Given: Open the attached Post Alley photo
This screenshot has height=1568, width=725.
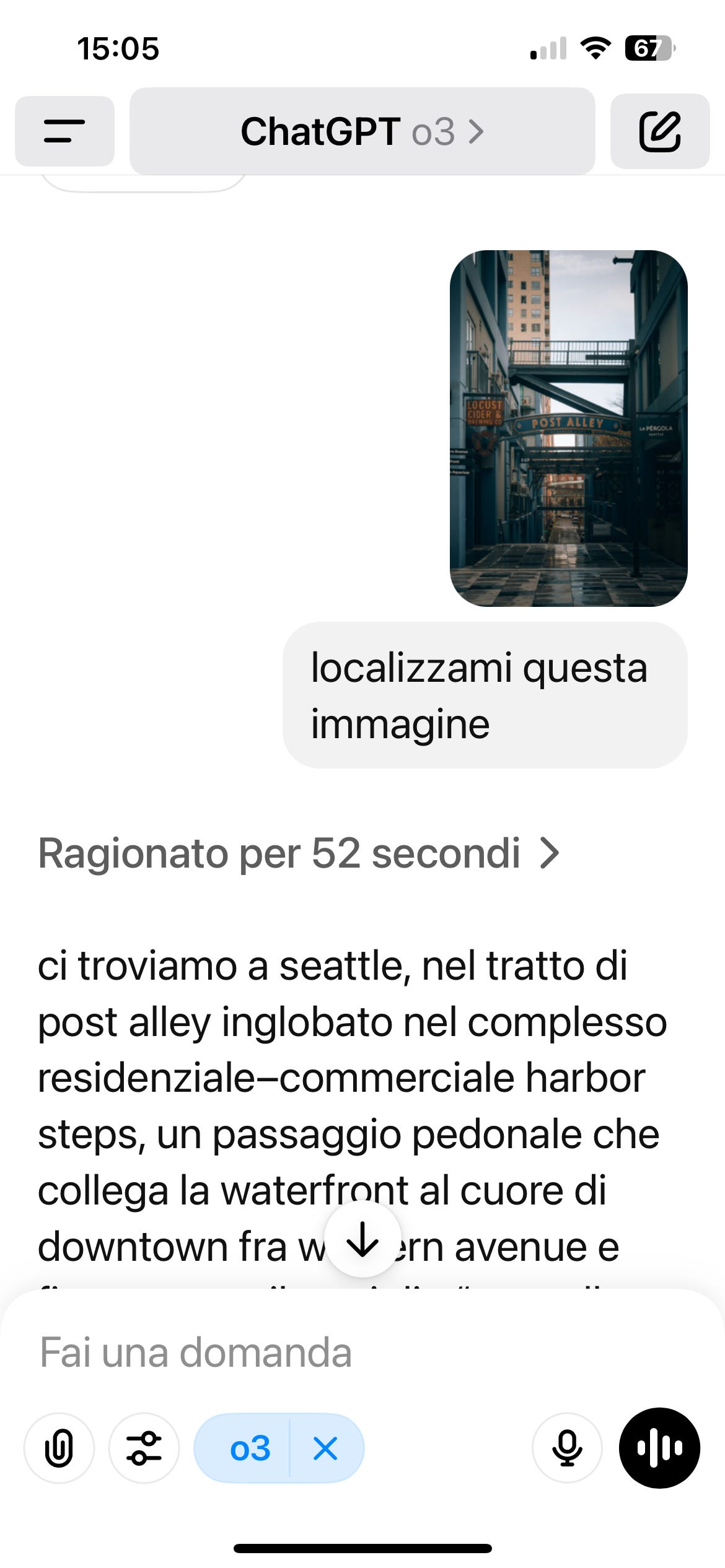Looking at the screenshot, I should [x=568, y=428].
